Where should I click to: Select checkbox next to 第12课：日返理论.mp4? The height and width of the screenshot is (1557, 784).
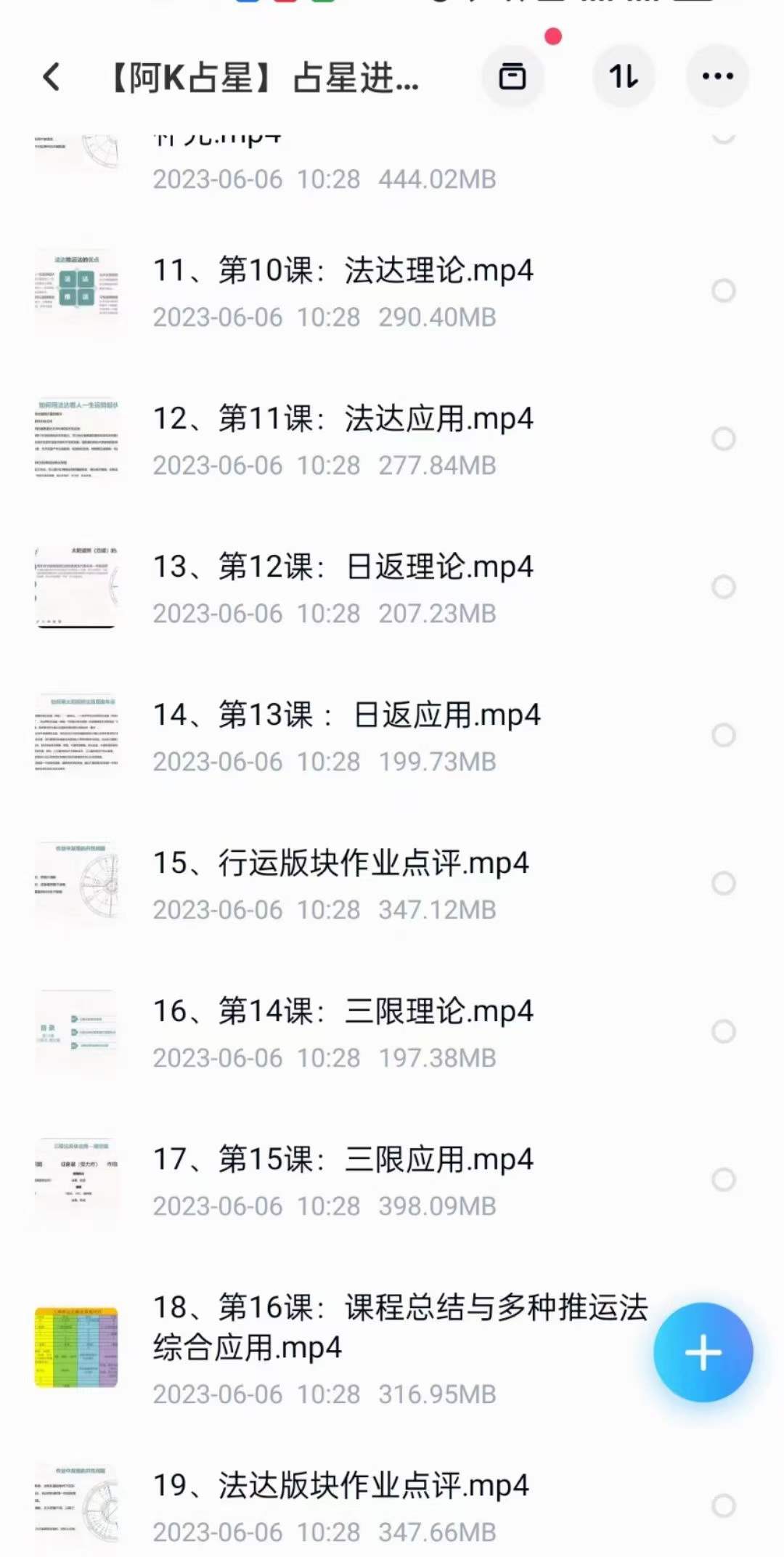click(722, 585)
